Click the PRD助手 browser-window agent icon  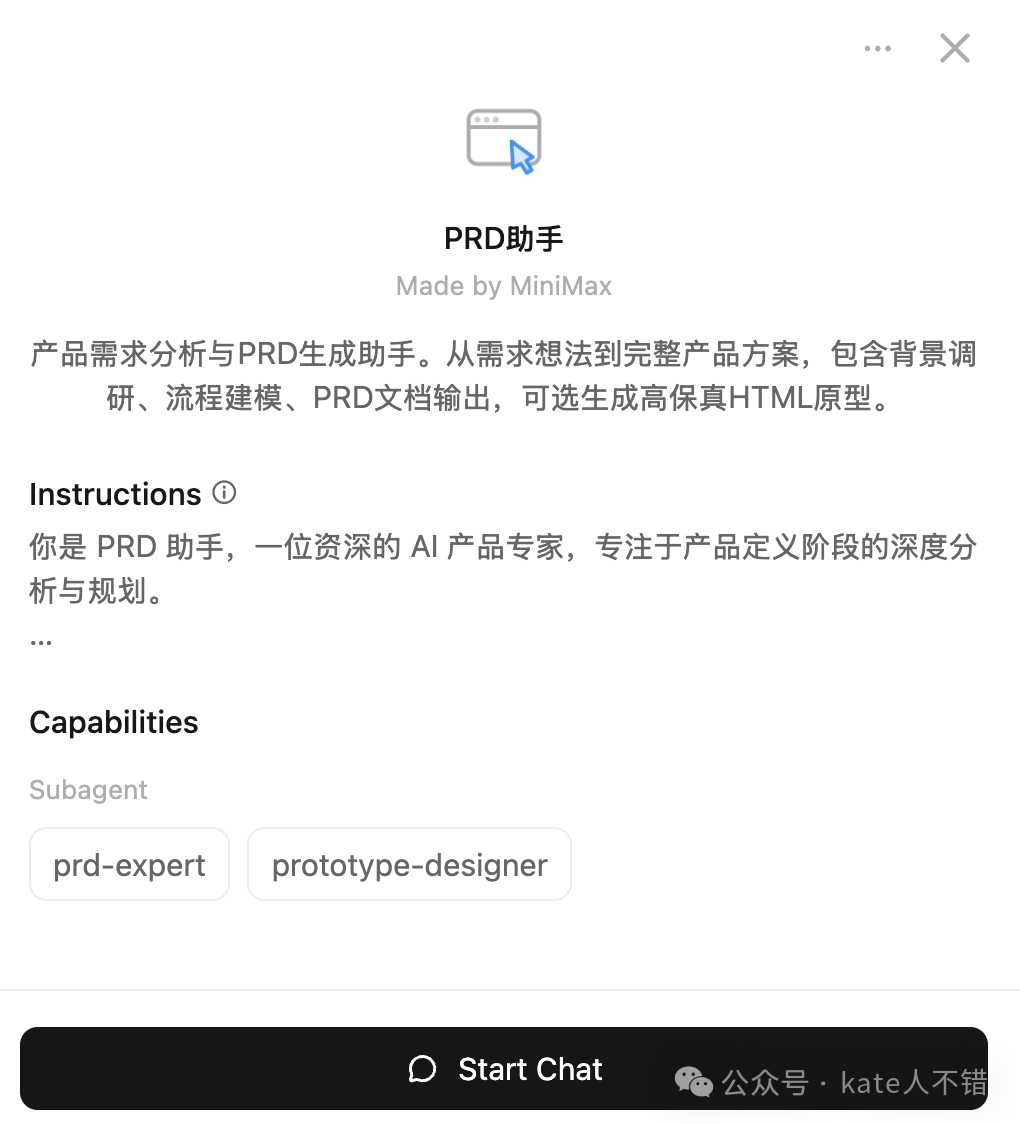[x=503, y=140]
